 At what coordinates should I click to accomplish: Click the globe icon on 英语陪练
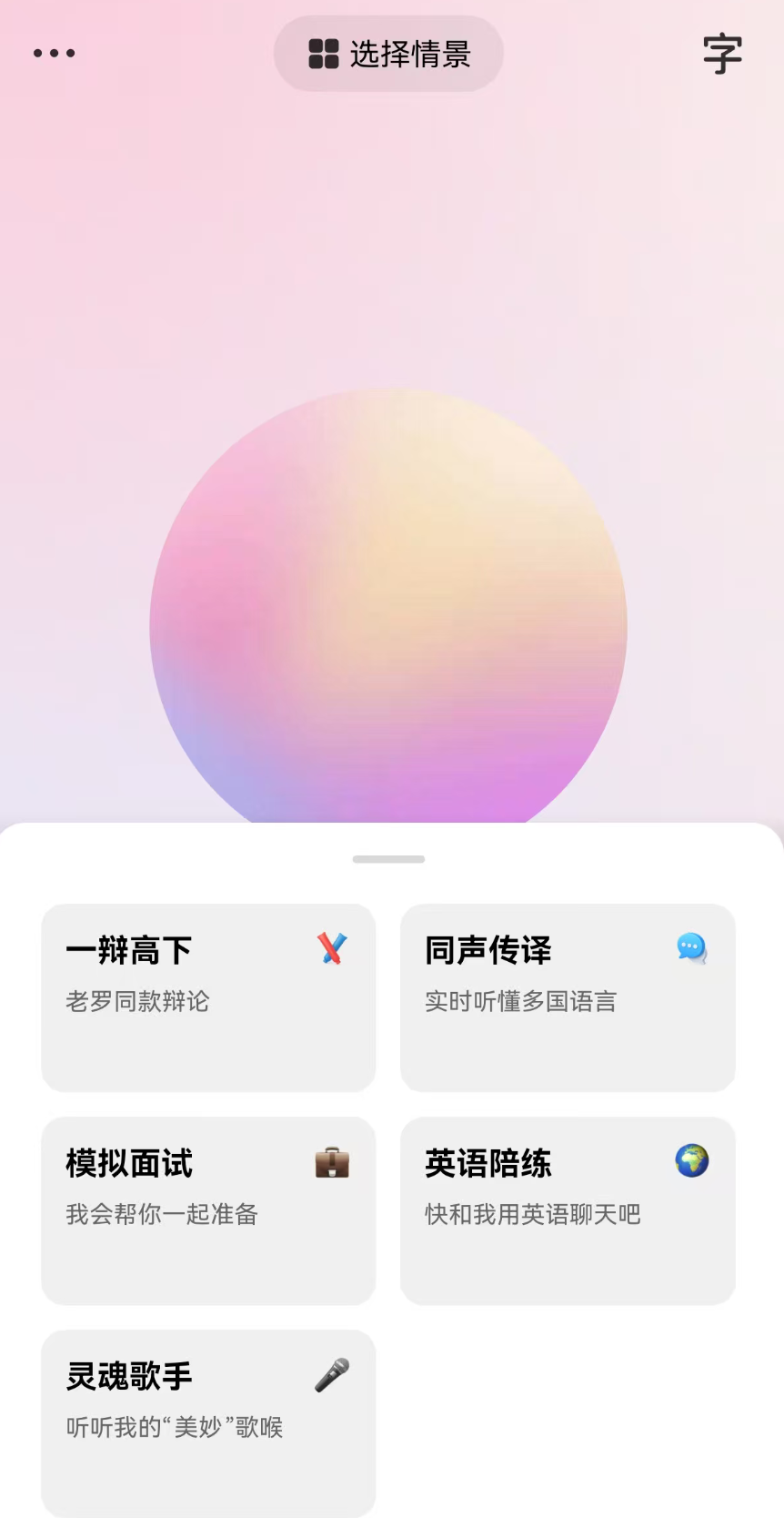[690, 1161]
